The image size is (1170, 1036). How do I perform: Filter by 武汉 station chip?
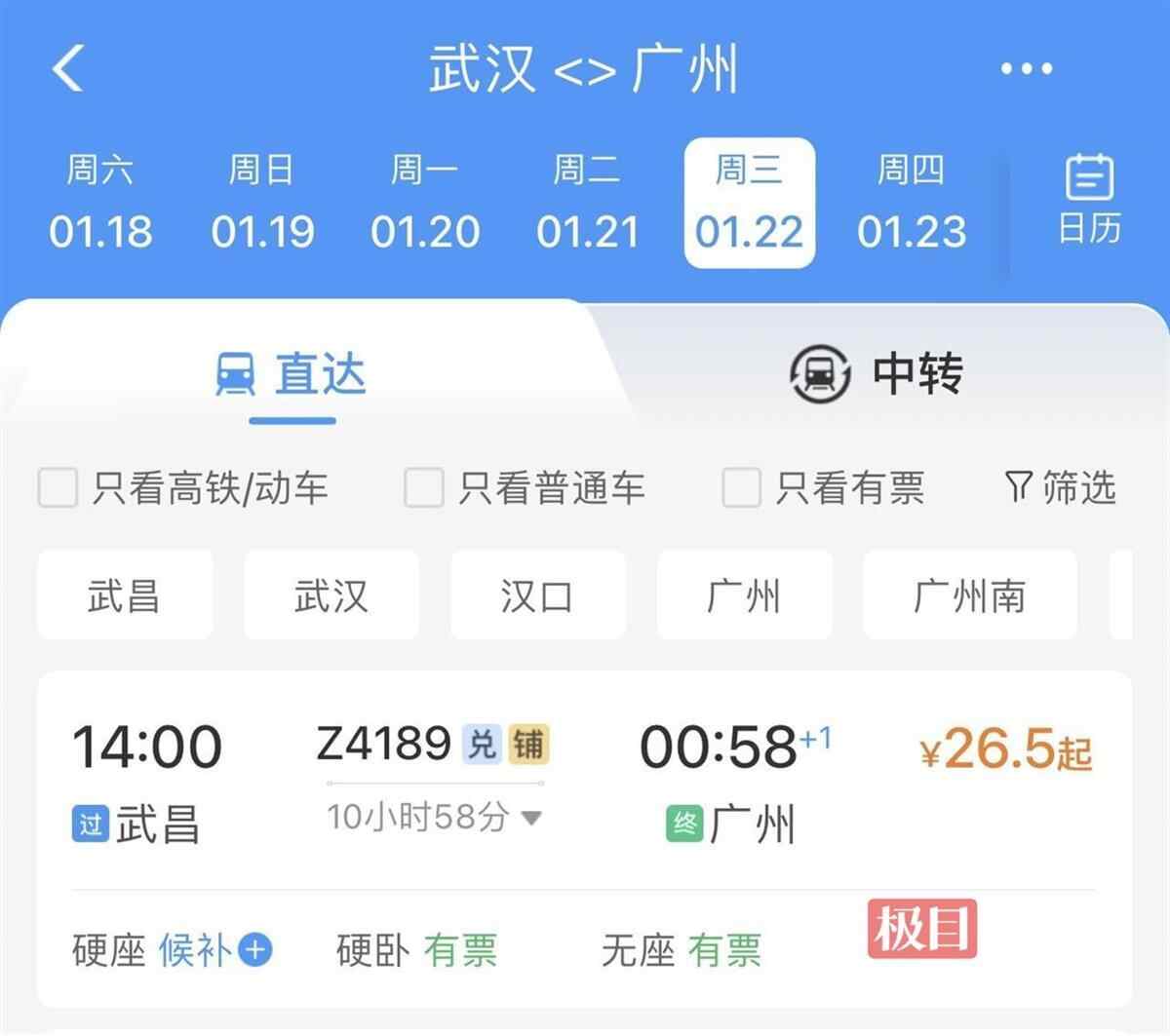331,595
